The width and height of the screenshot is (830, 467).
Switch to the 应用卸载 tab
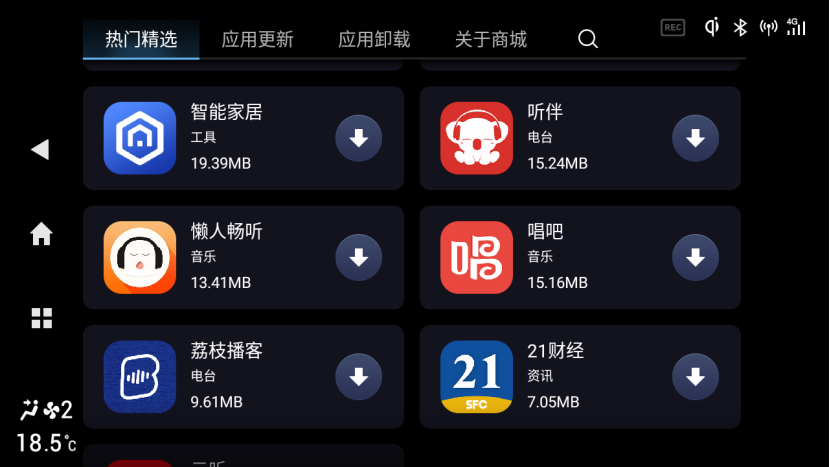374,40
